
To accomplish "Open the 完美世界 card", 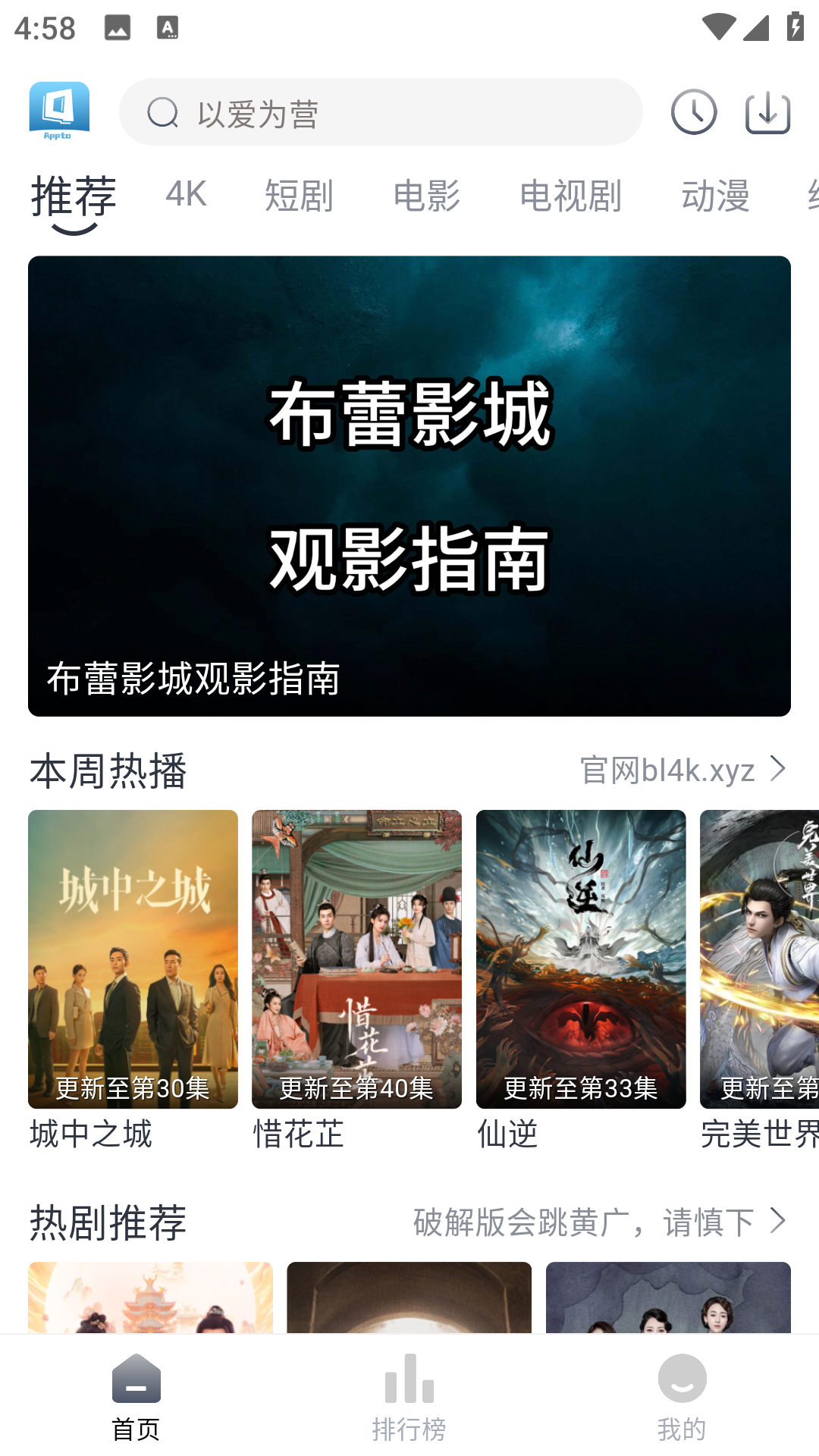I will click(758, 959).
